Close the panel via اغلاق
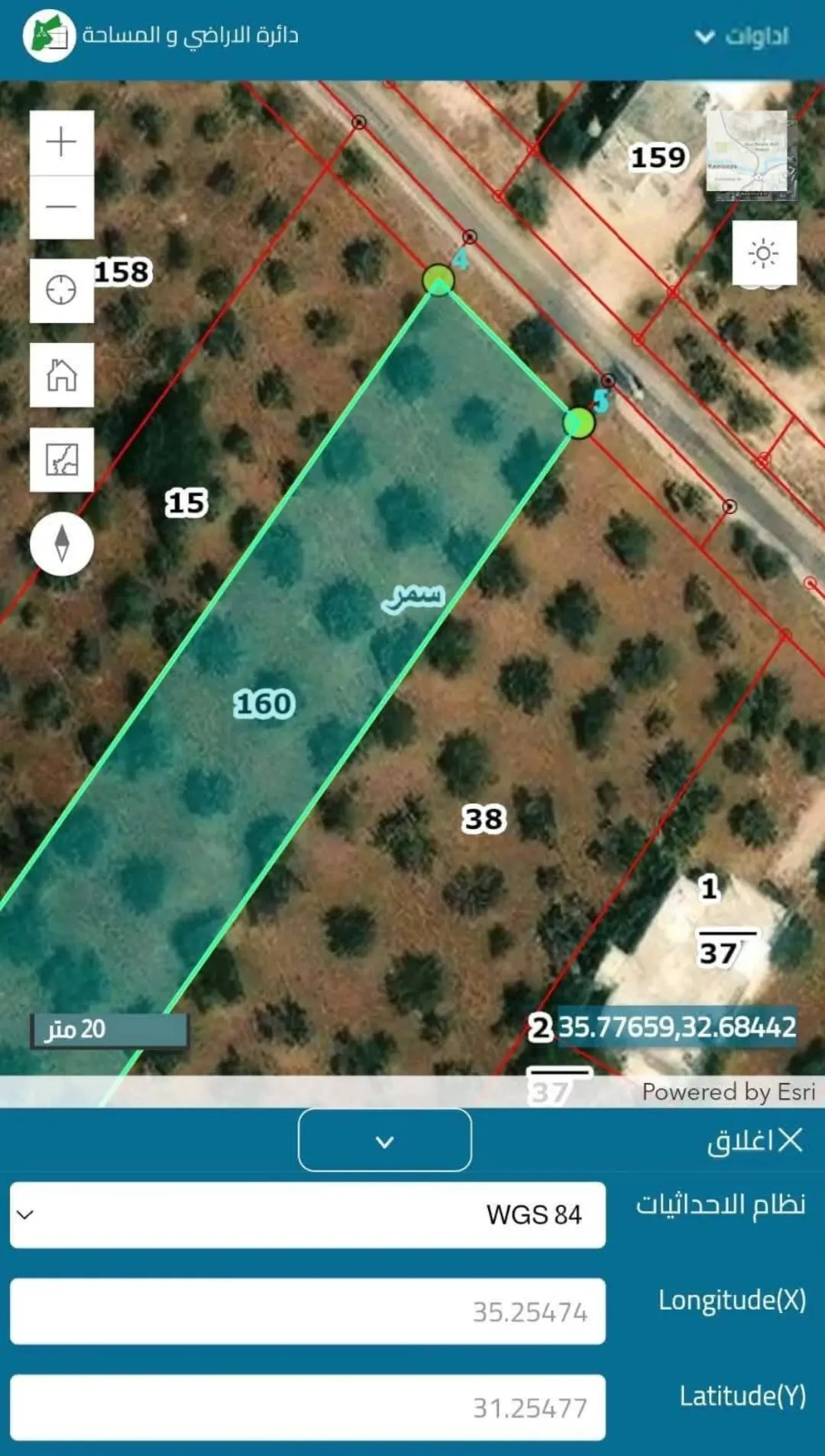Screen dimensions: 825x1456 click(755, 1141)
